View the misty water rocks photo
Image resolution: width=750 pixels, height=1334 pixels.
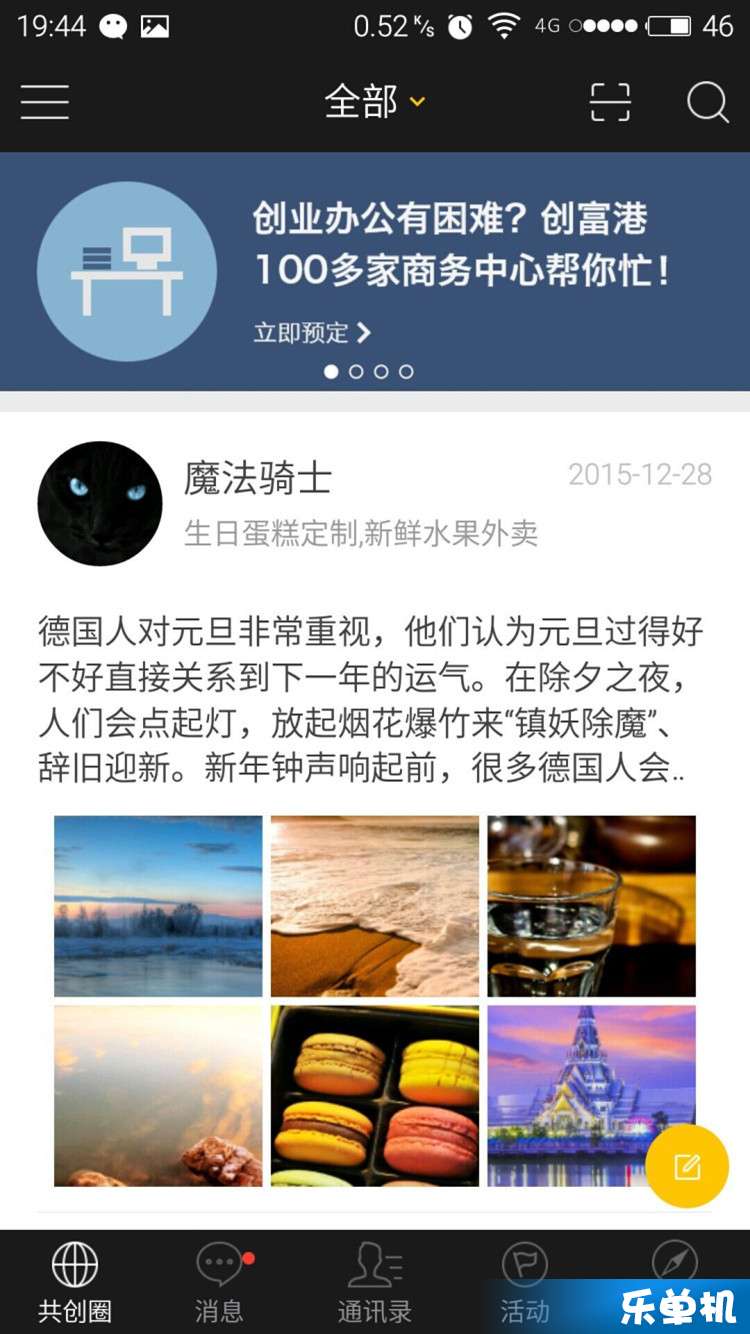[x=158, y=1096]
